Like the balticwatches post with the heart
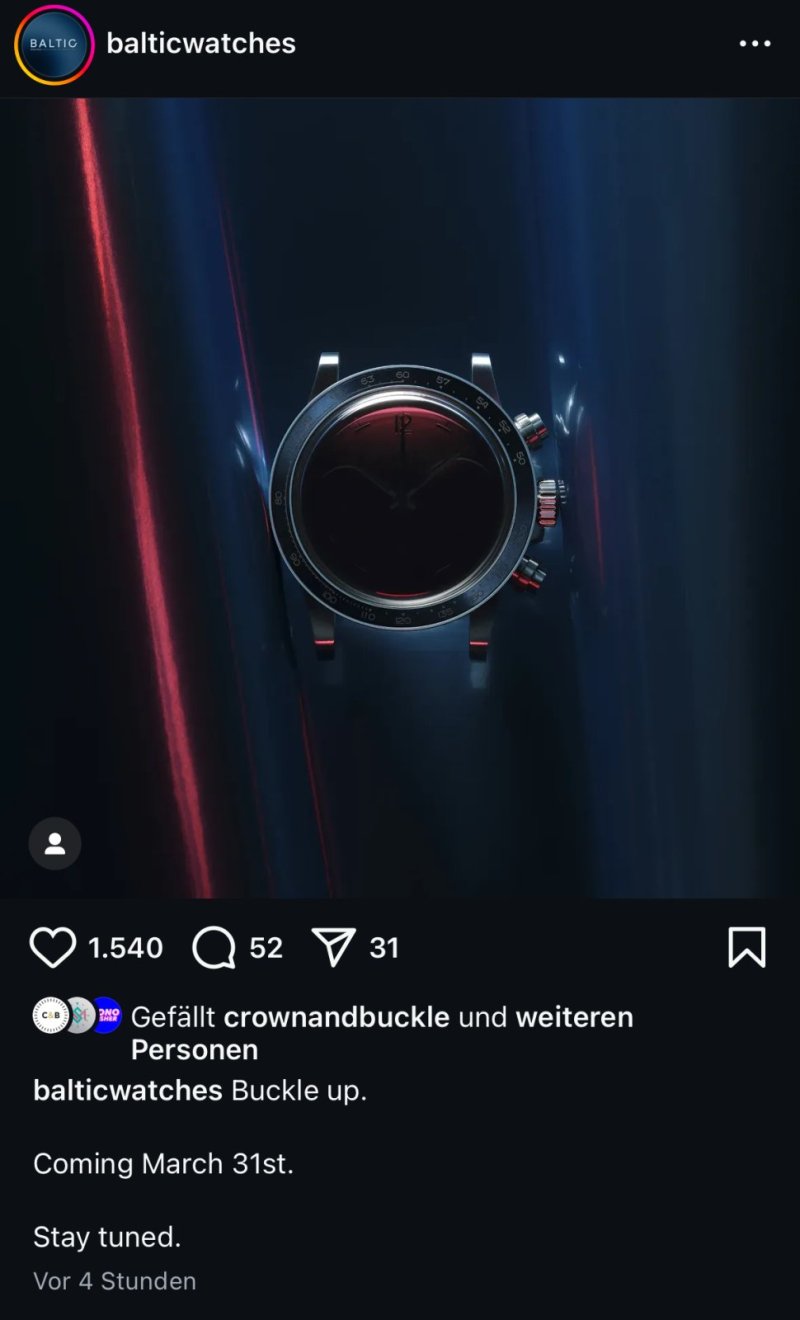The image size is (800, 1320). pos(53,947)
